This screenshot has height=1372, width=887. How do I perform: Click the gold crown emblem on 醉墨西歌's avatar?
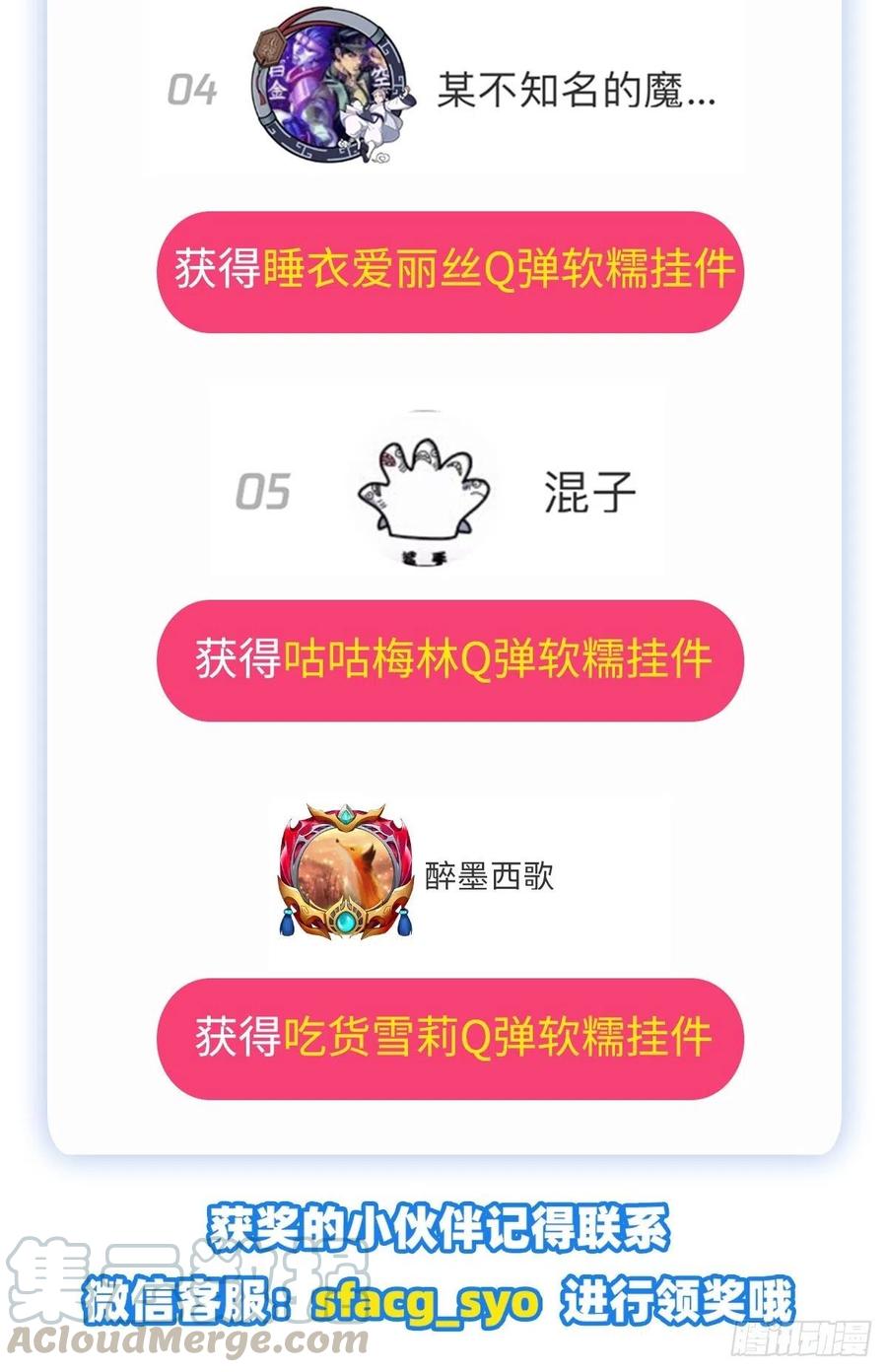(x=347, y=818)
